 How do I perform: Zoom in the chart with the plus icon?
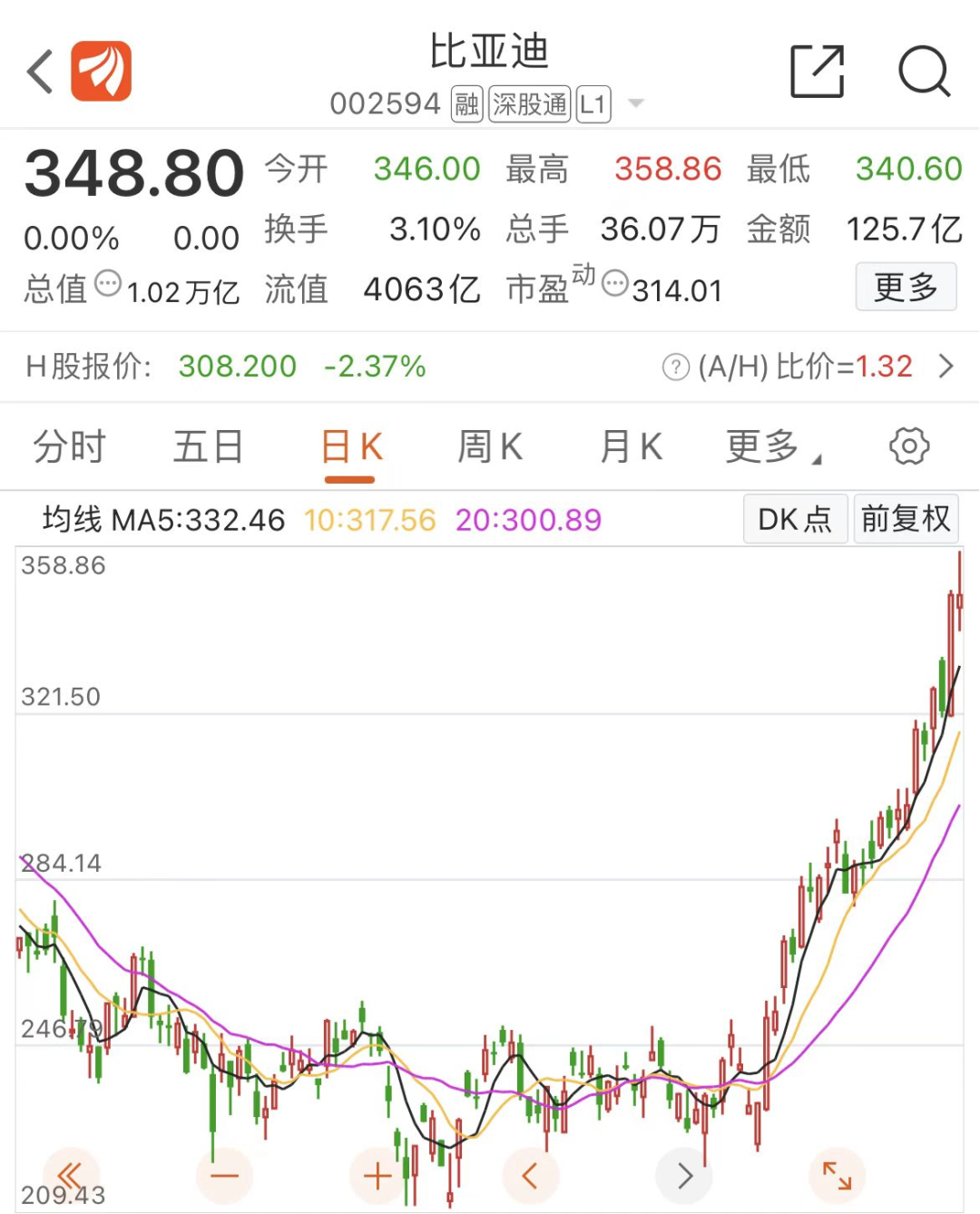[x=377, y=1174]
